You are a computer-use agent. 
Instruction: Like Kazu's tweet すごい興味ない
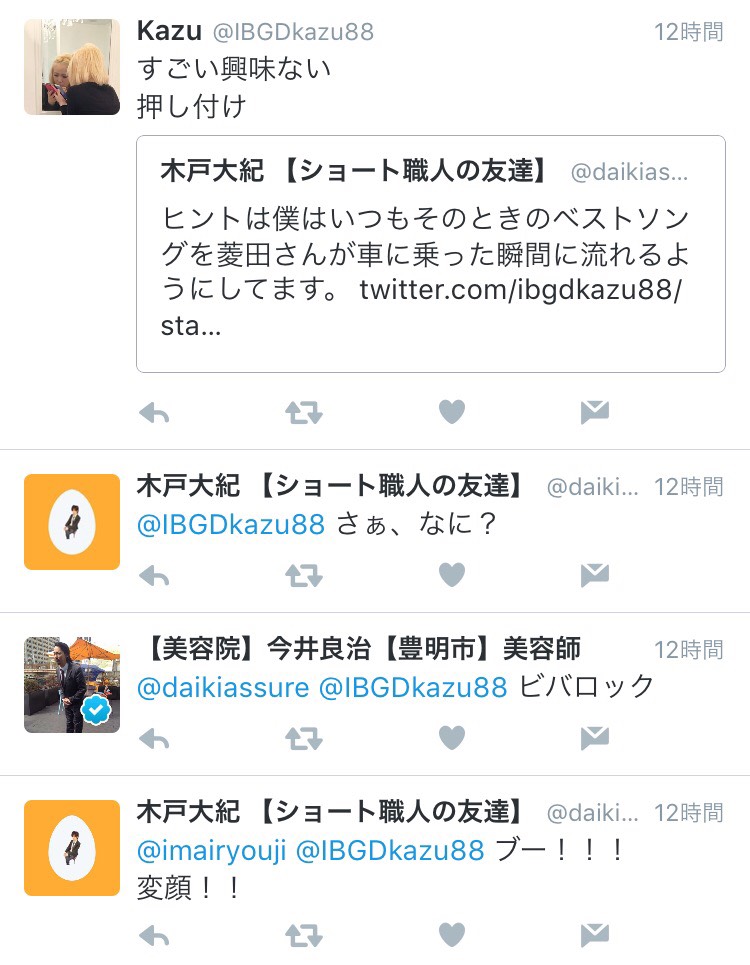coord(452,412)
